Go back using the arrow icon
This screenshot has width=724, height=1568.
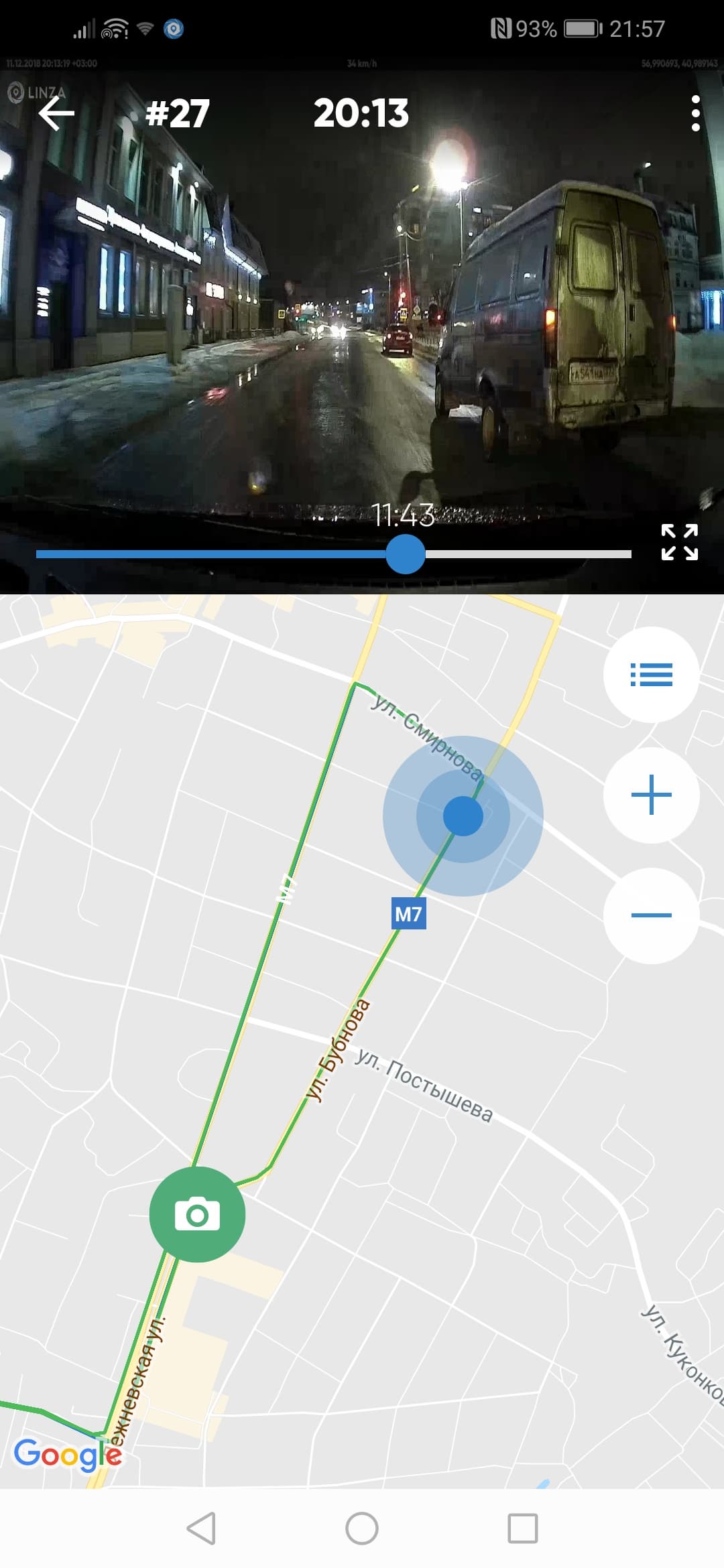[56, 113]
